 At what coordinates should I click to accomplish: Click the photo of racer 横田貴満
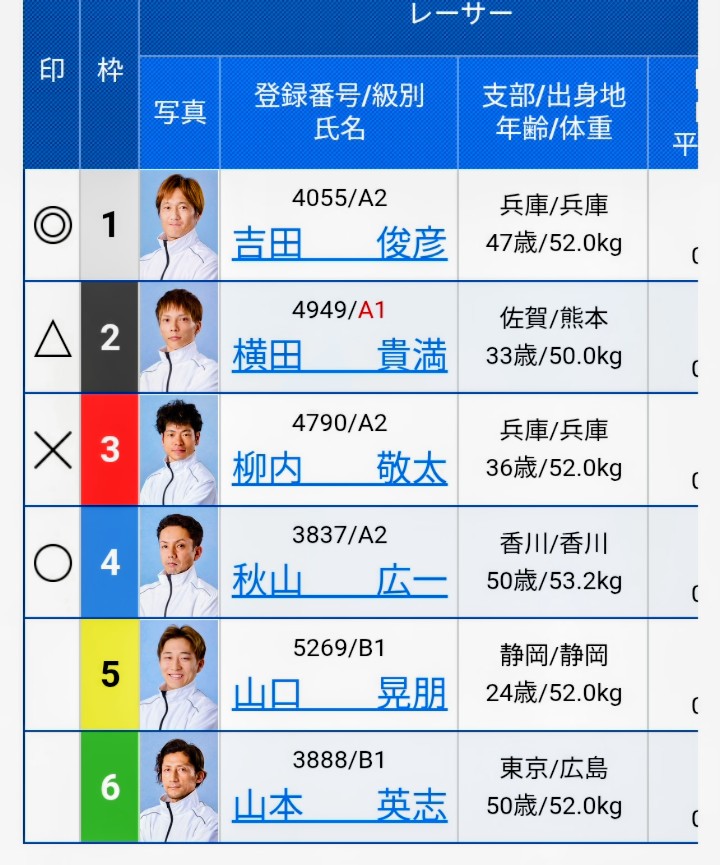point(178,337)
